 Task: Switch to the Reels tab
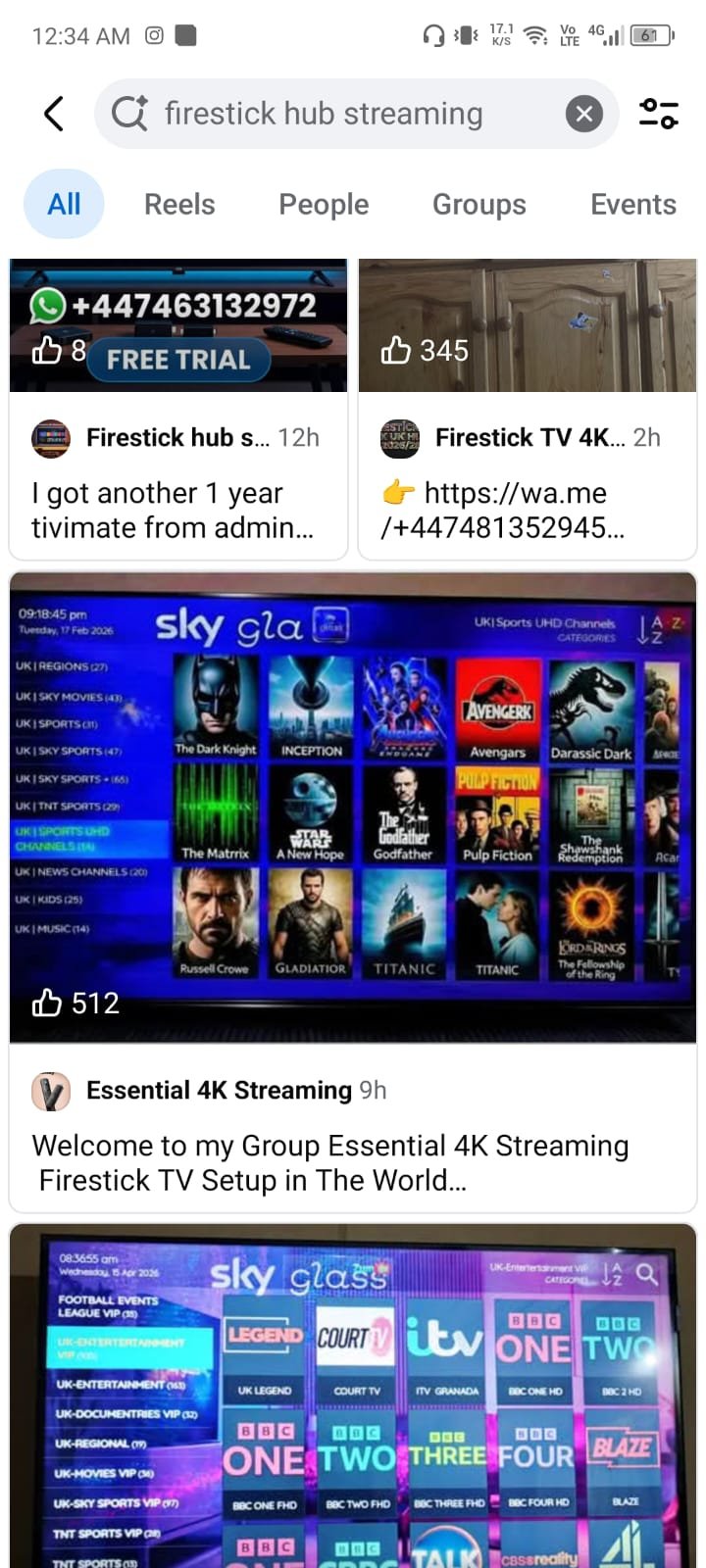[x=179, y=204]
